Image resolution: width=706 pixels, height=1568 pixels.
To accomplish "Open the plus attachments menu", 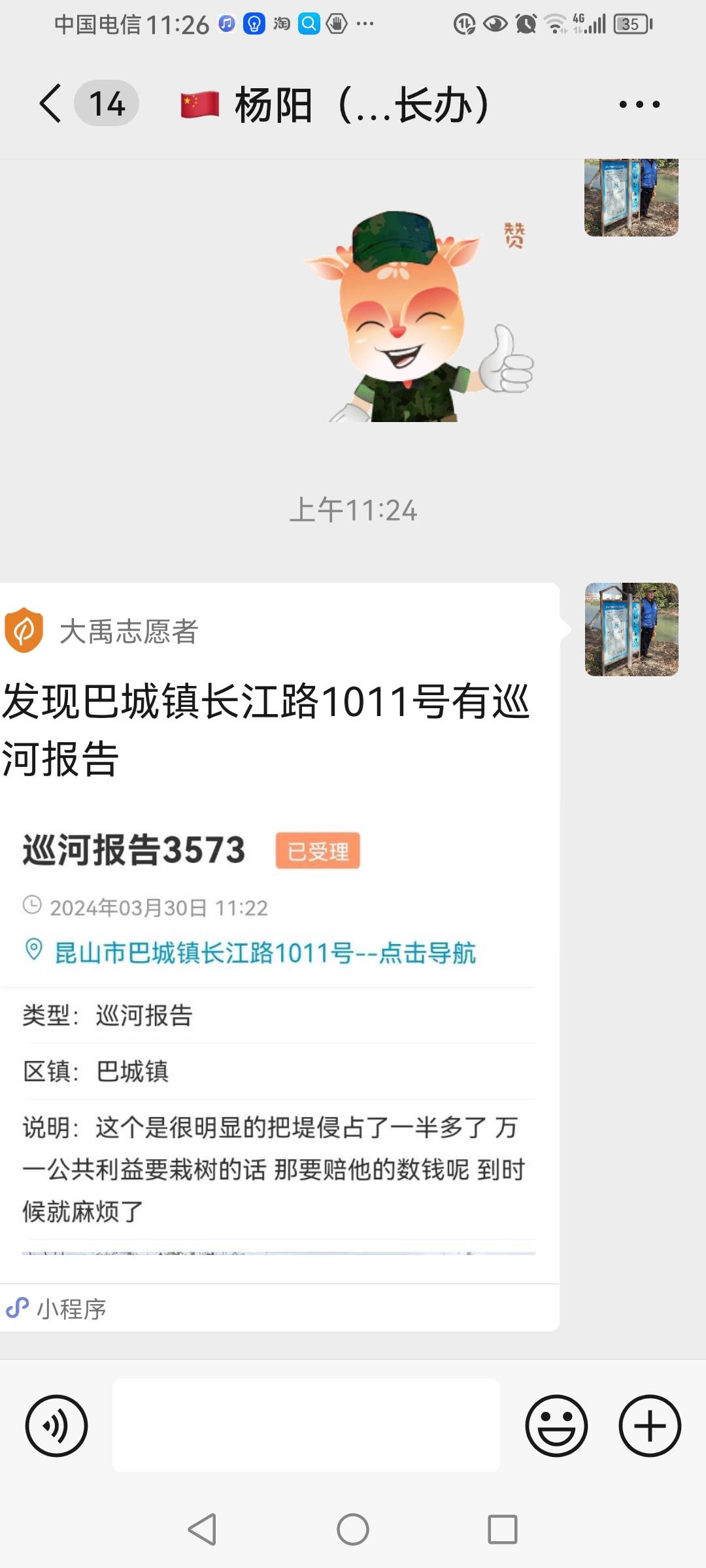I will (x=650, y=1426).
